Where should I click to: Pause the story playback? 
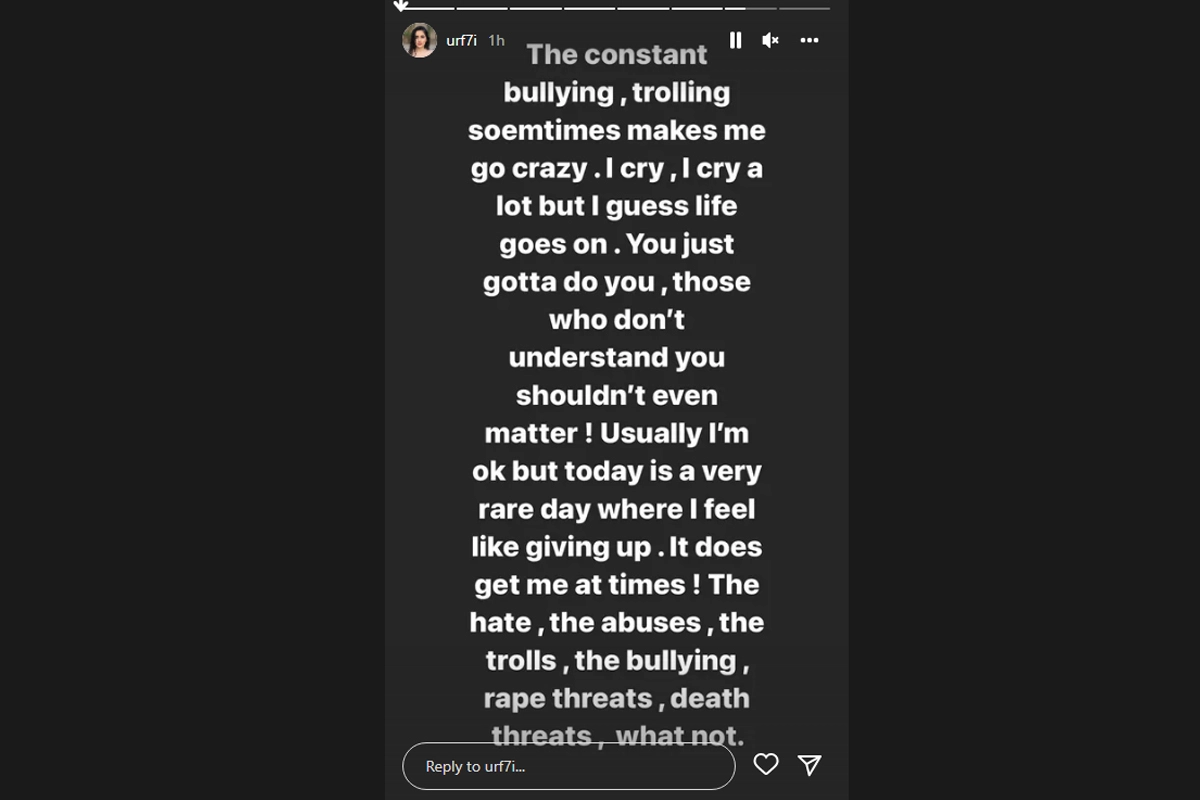(x=736, y=40)
